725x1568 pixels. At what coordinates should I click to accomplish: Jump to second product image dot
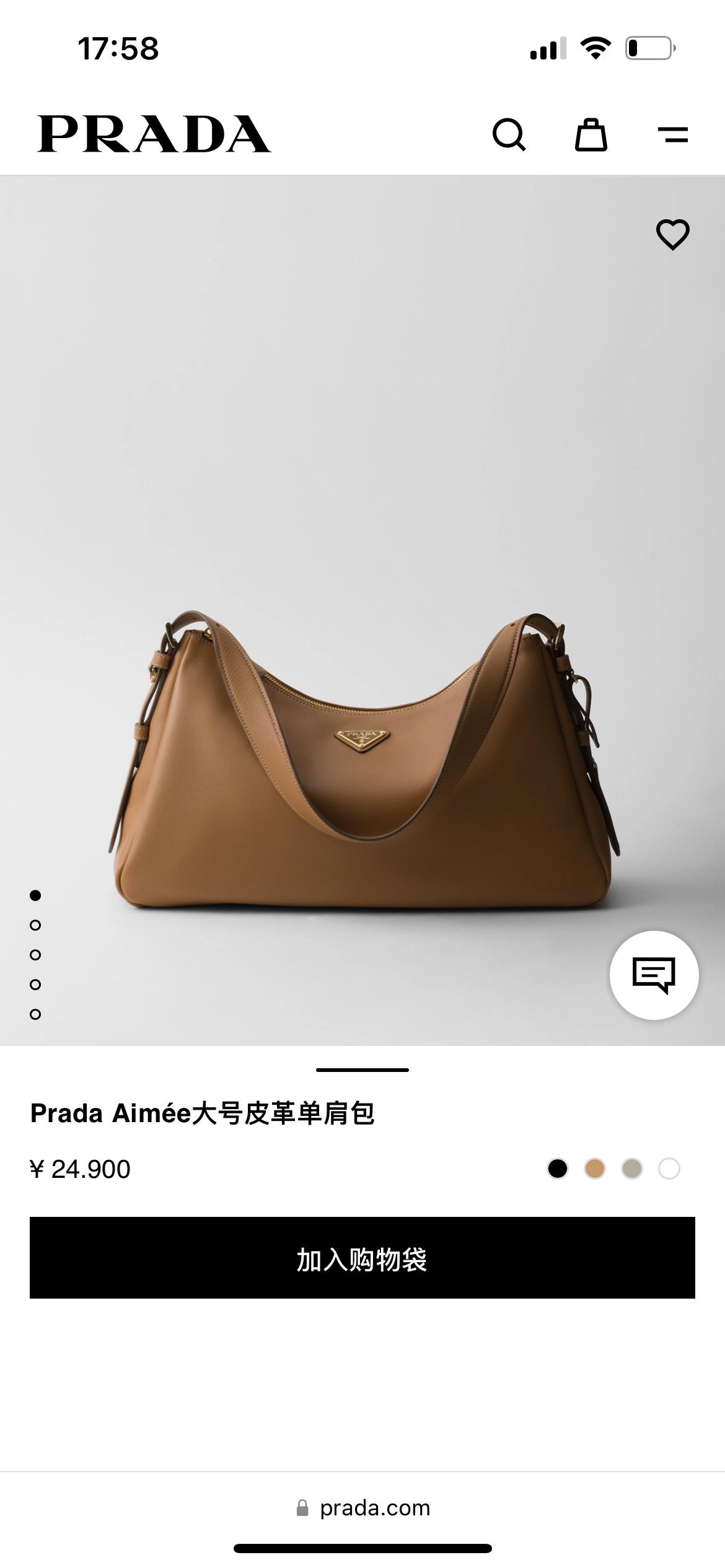point(35,925)
